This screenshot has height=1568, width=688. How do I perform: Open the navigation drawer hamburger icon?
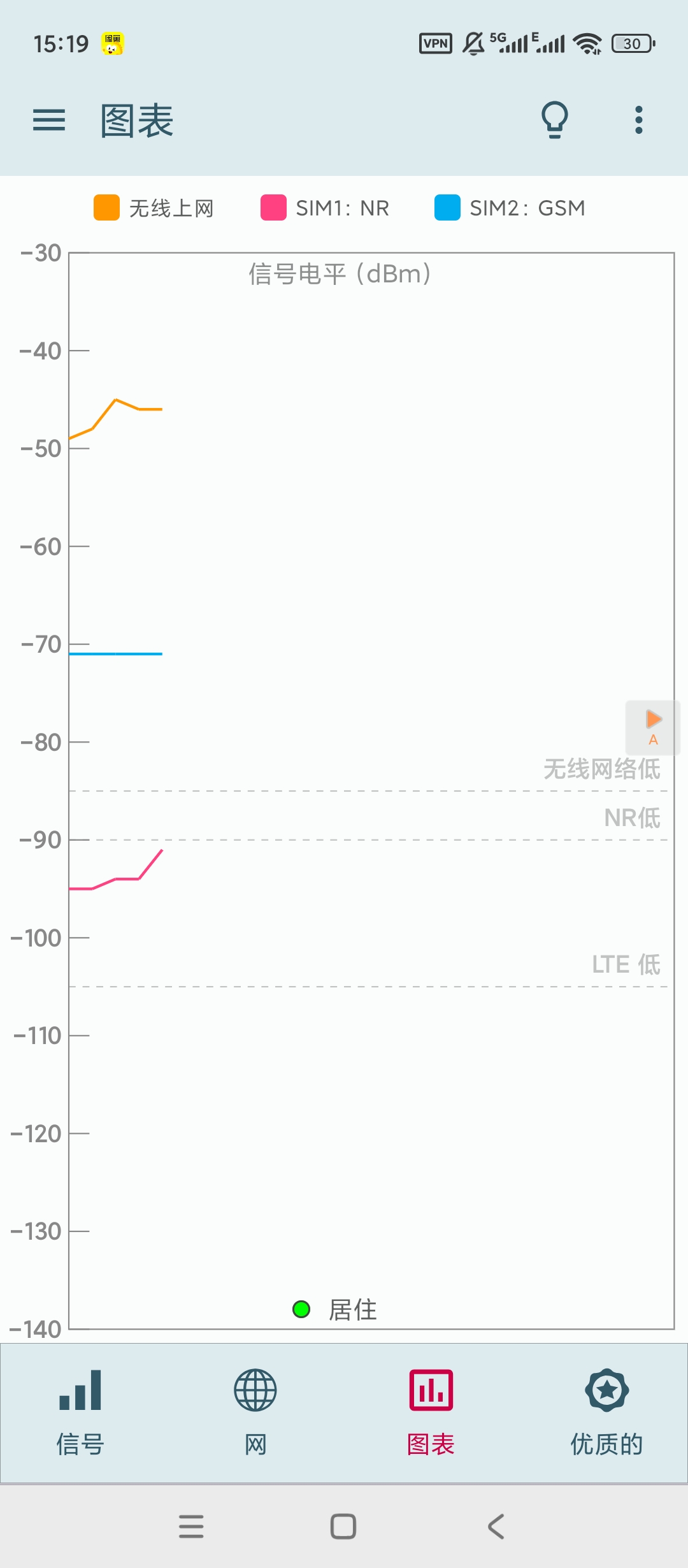point(48,120)
